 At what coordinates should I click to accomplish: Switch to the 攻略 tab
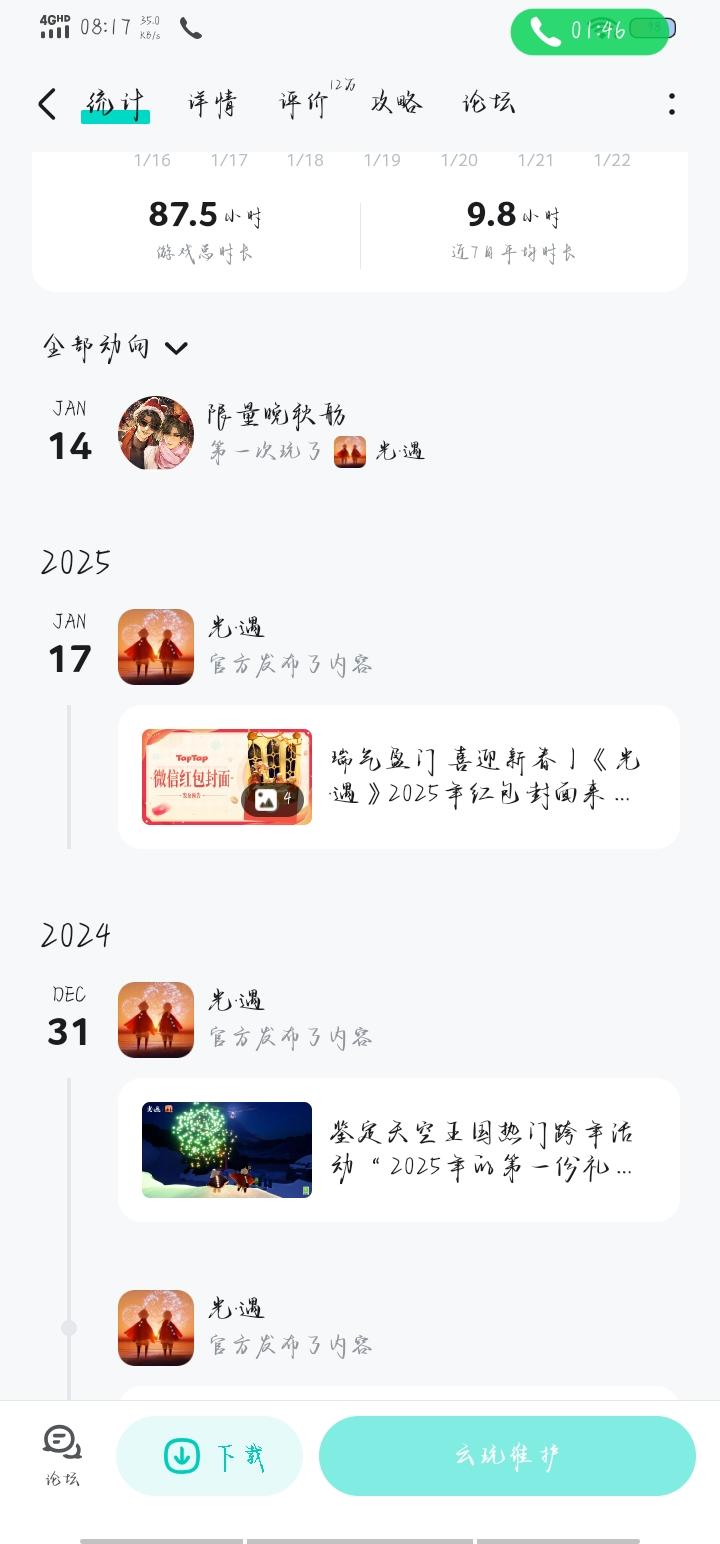[x=396, y=103]
